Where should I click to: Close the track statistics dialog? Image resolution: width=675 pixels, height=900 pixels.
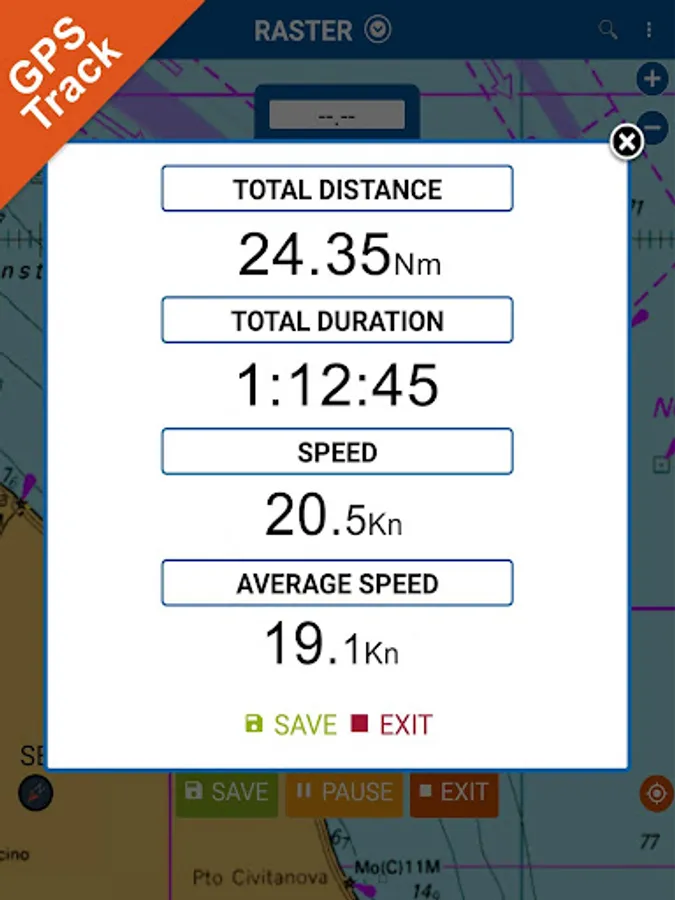(626, 141)
